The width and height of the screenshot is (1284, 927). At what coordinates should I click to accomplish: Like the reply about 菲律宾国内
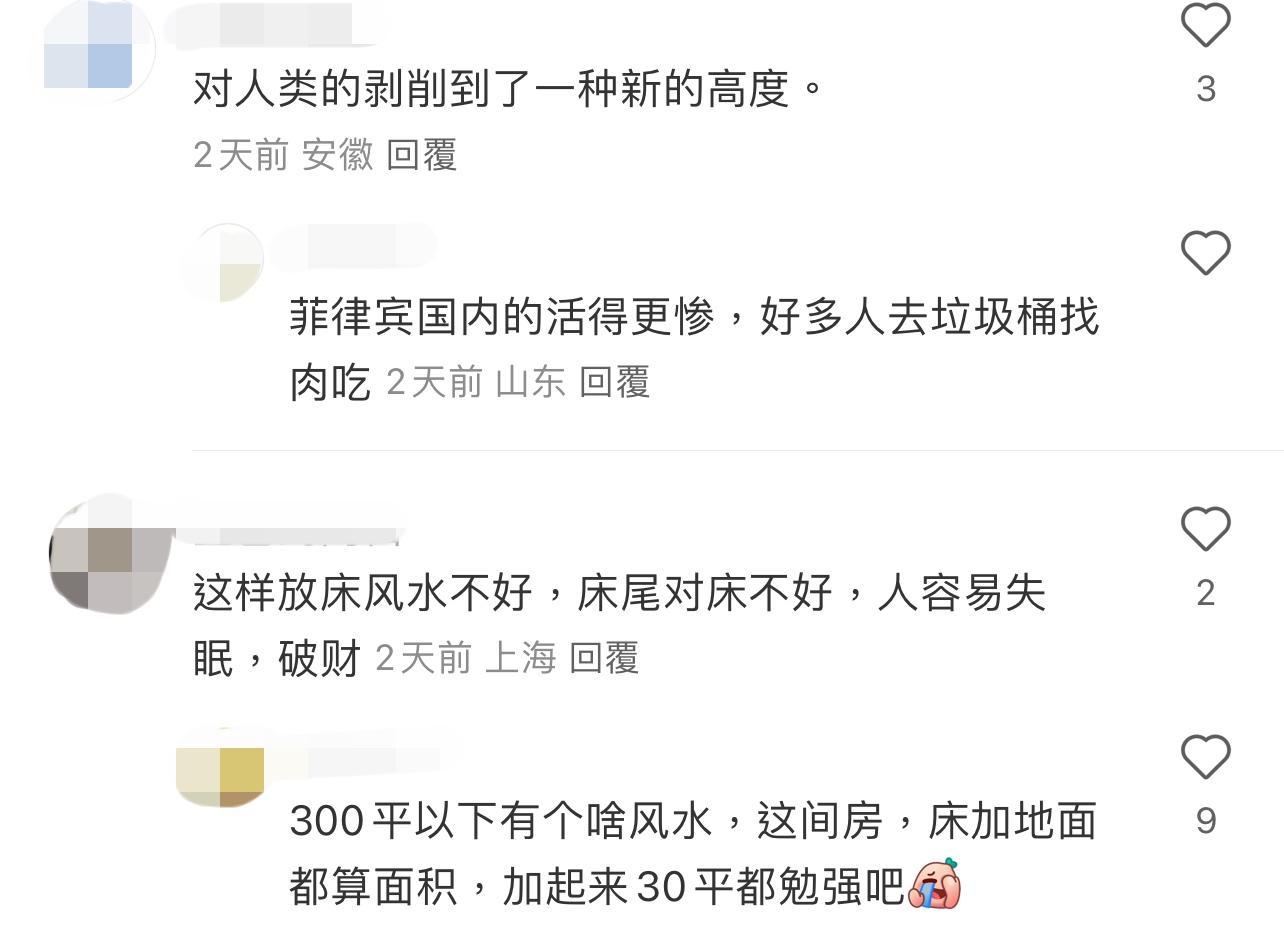[1205, 253]
